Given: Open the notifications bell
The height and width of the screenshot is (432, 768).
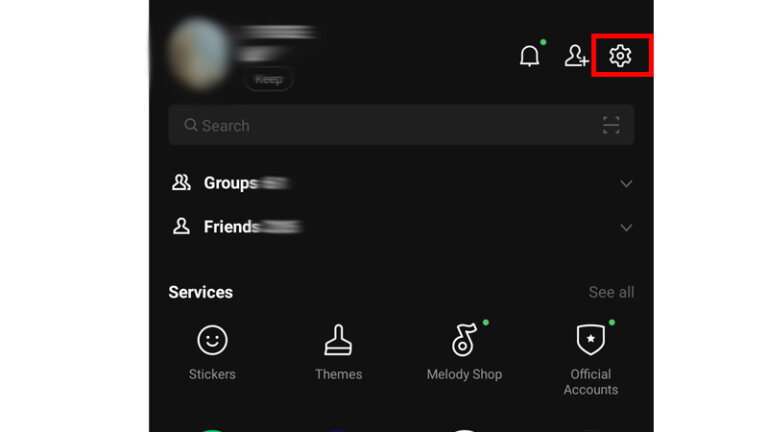Looking at the screenshot, I should [x=530, y=57].
